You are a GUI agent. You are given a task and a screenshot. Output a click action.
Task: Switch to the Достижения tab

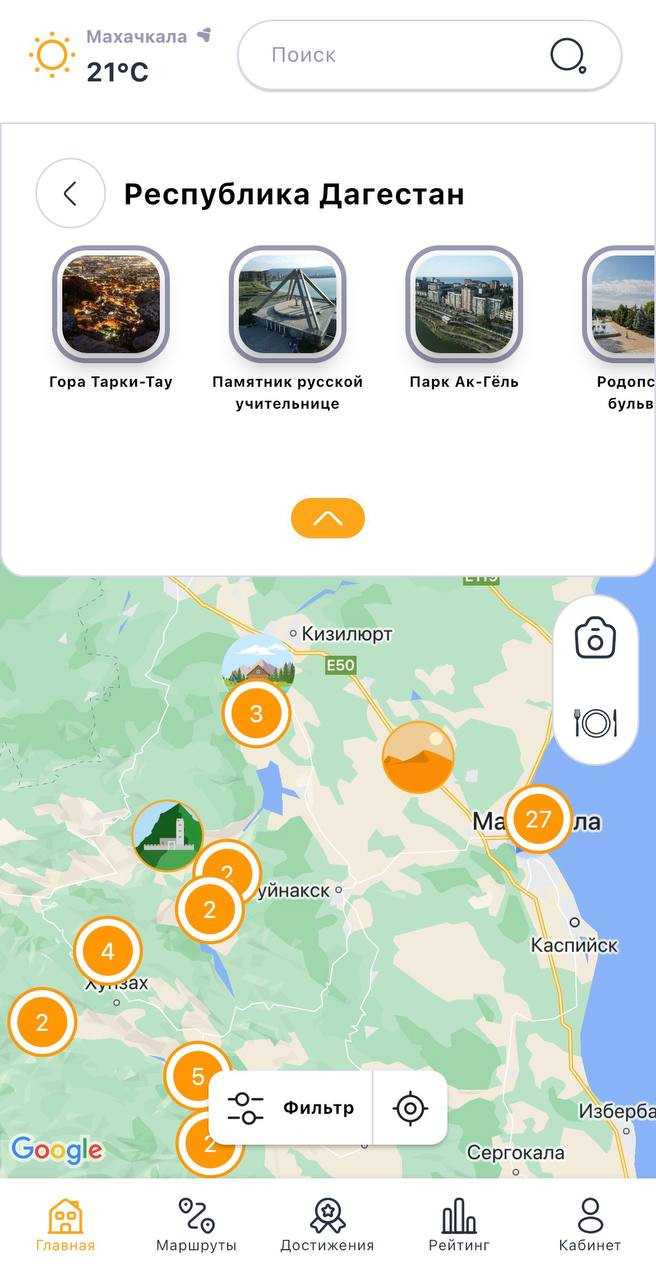point(327,1226)
